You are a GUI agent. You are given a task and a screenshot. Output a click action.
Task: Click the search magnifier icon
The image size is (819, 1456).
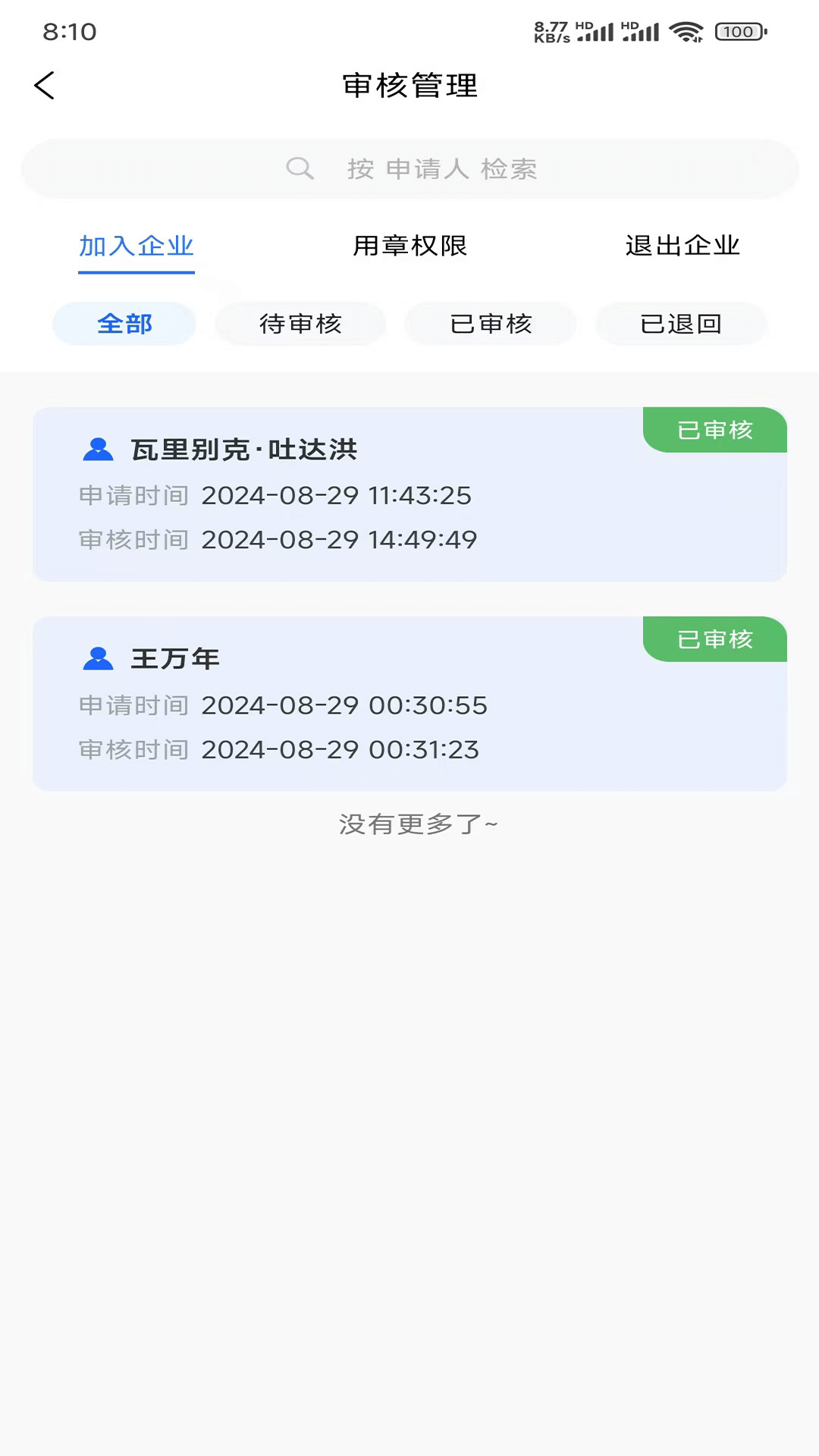pyautogui.click(x=300, y=168)
